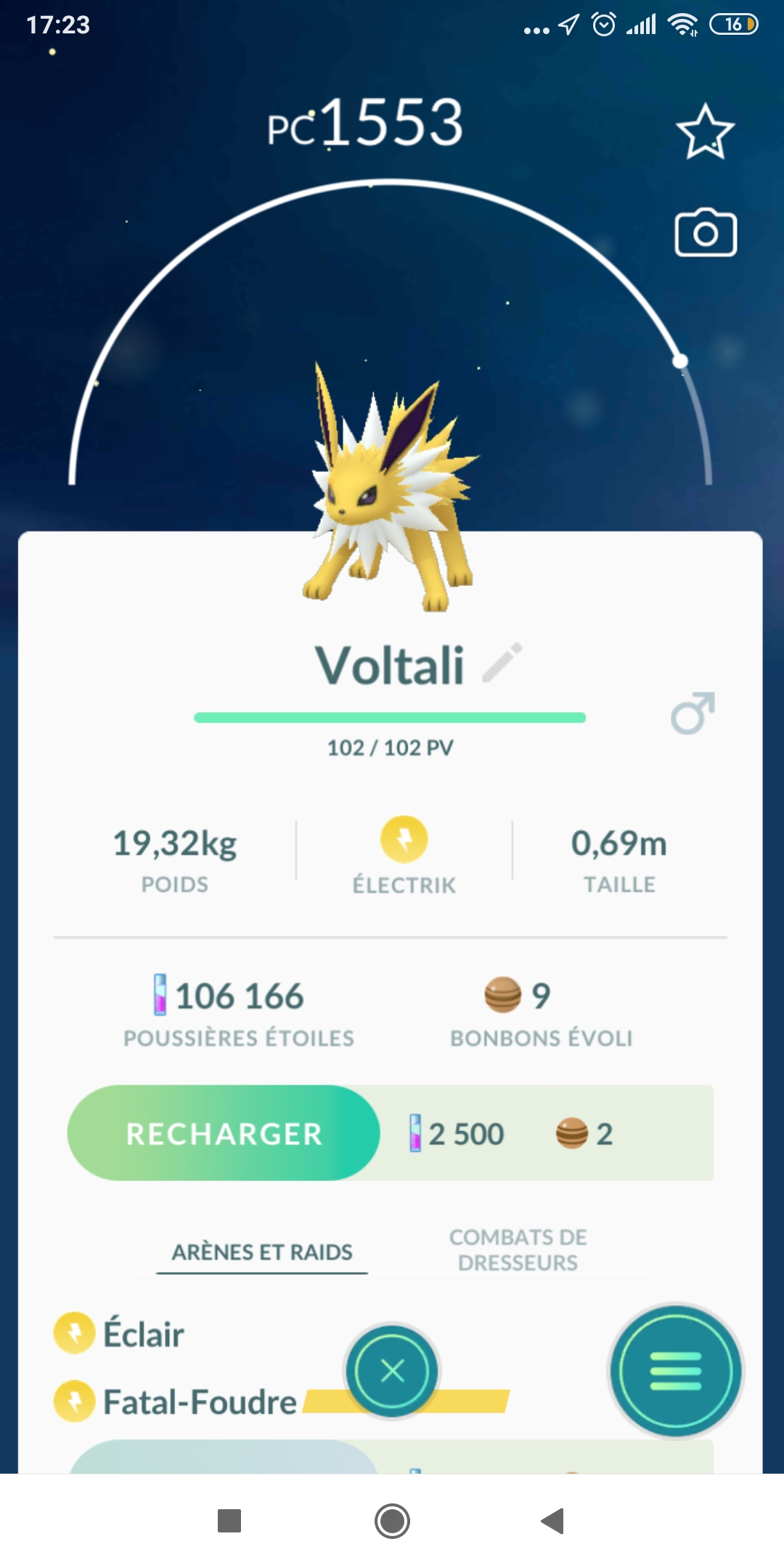This screenshot has width=784, height=1568.
Task: Switch to Combats de Dresseurs tab
Action: [518, 1249]
